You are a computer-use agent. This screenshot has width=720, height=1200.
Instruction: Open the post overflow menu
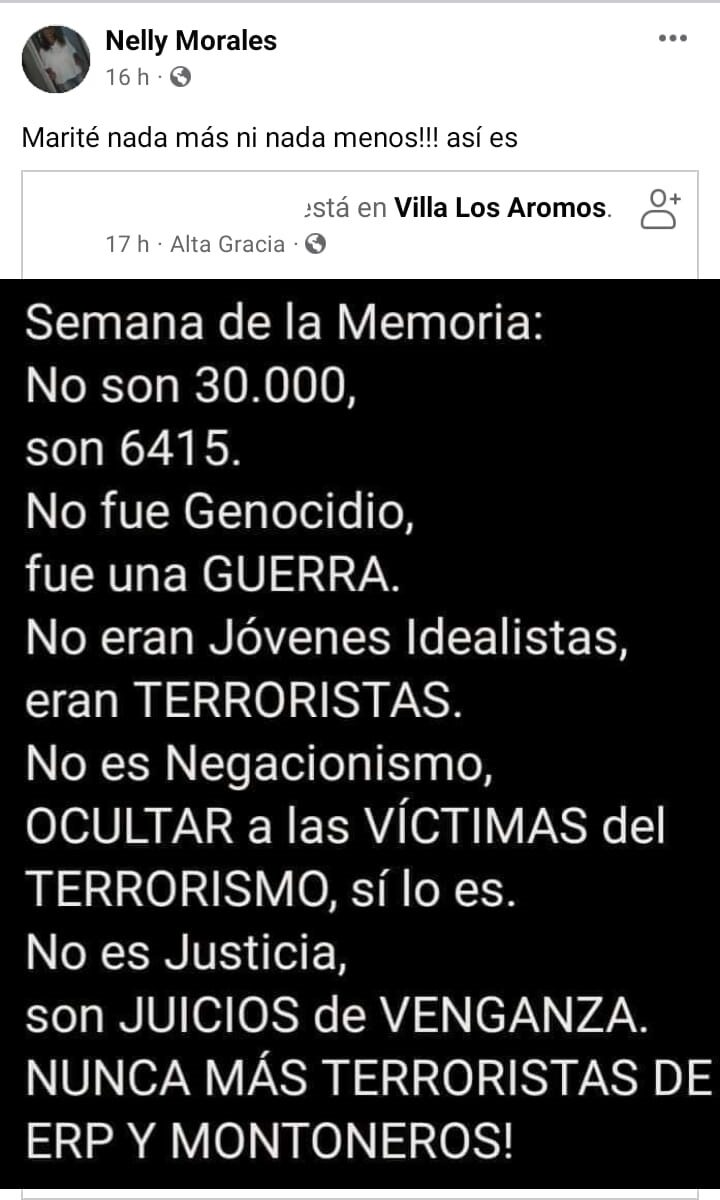pos(672,39)
